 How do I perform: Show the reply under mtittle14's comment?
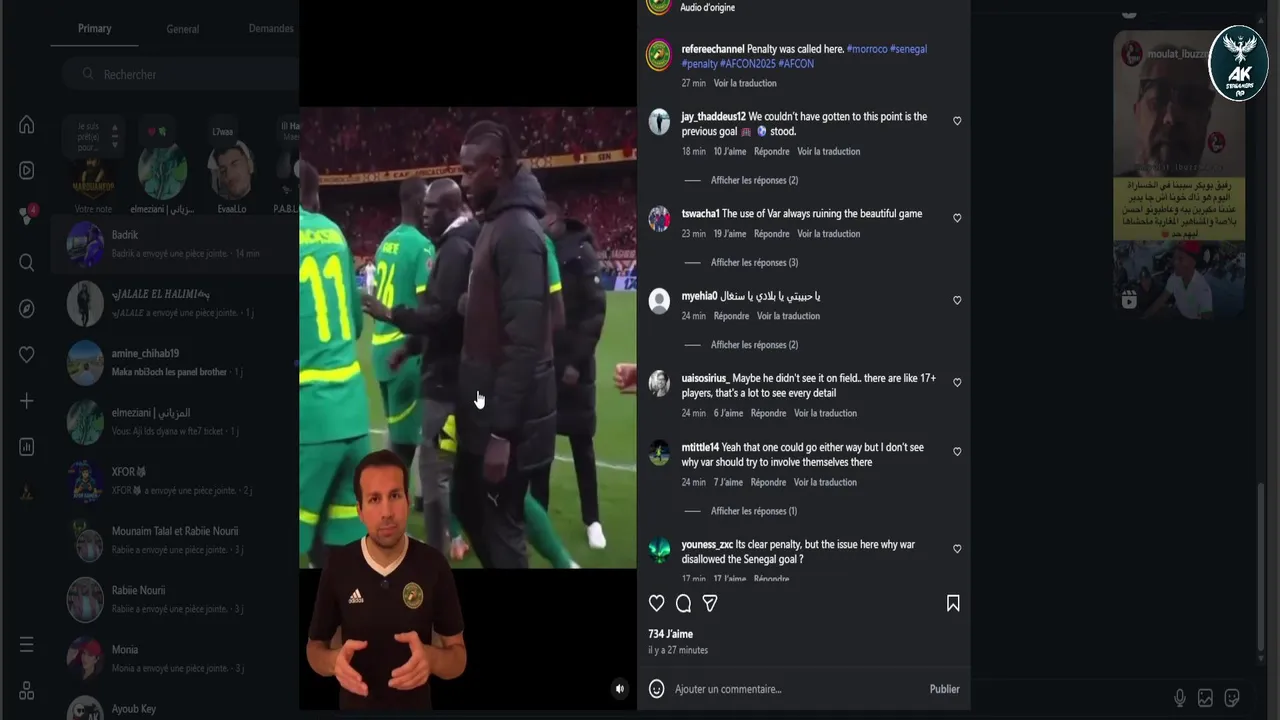[x=753, y=511]
